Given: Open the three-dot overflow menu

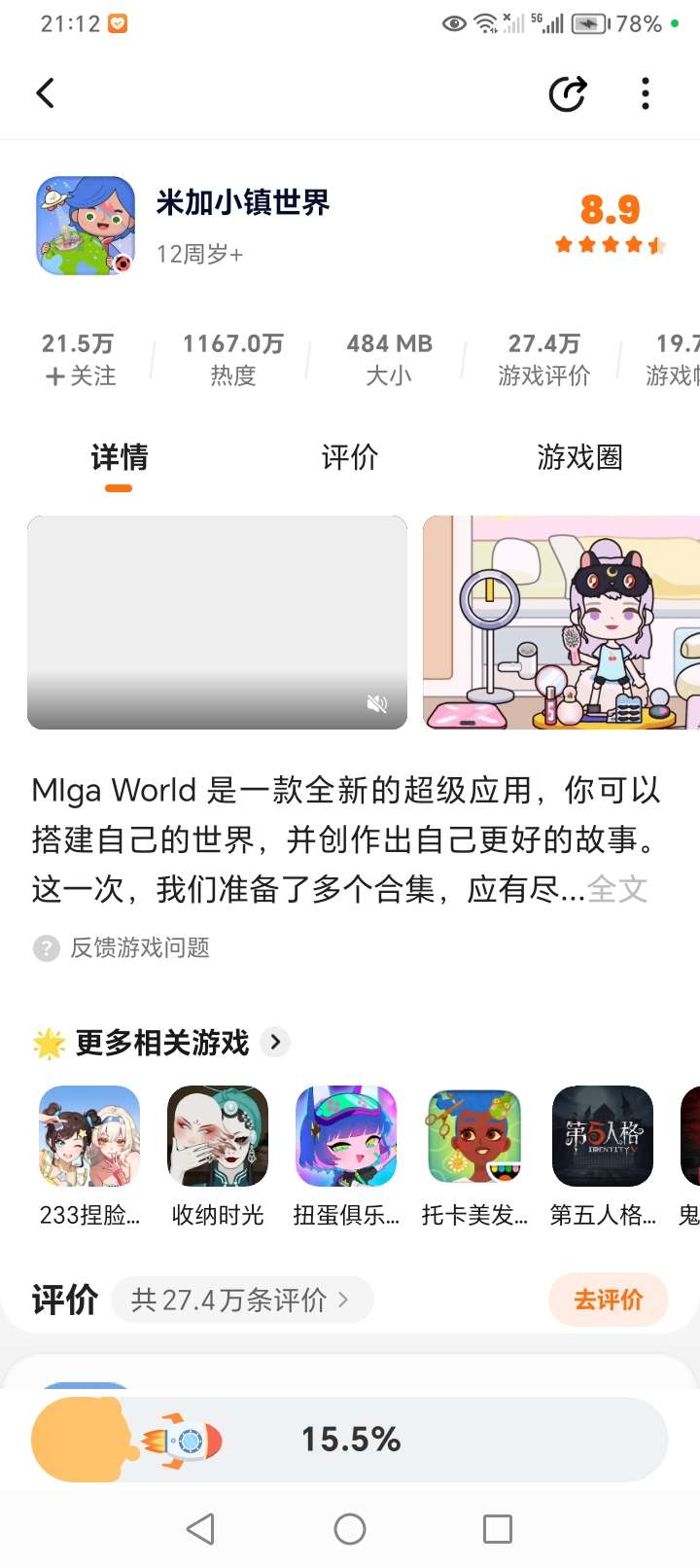Looking at the screenshot, I should click(x=646, y=93).
